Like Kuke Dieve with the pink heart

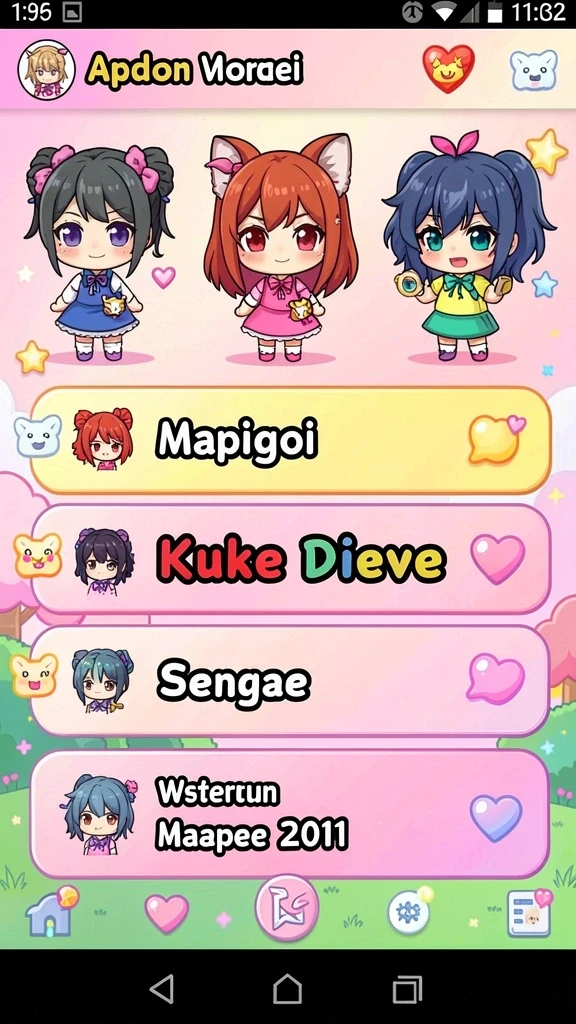498,559
